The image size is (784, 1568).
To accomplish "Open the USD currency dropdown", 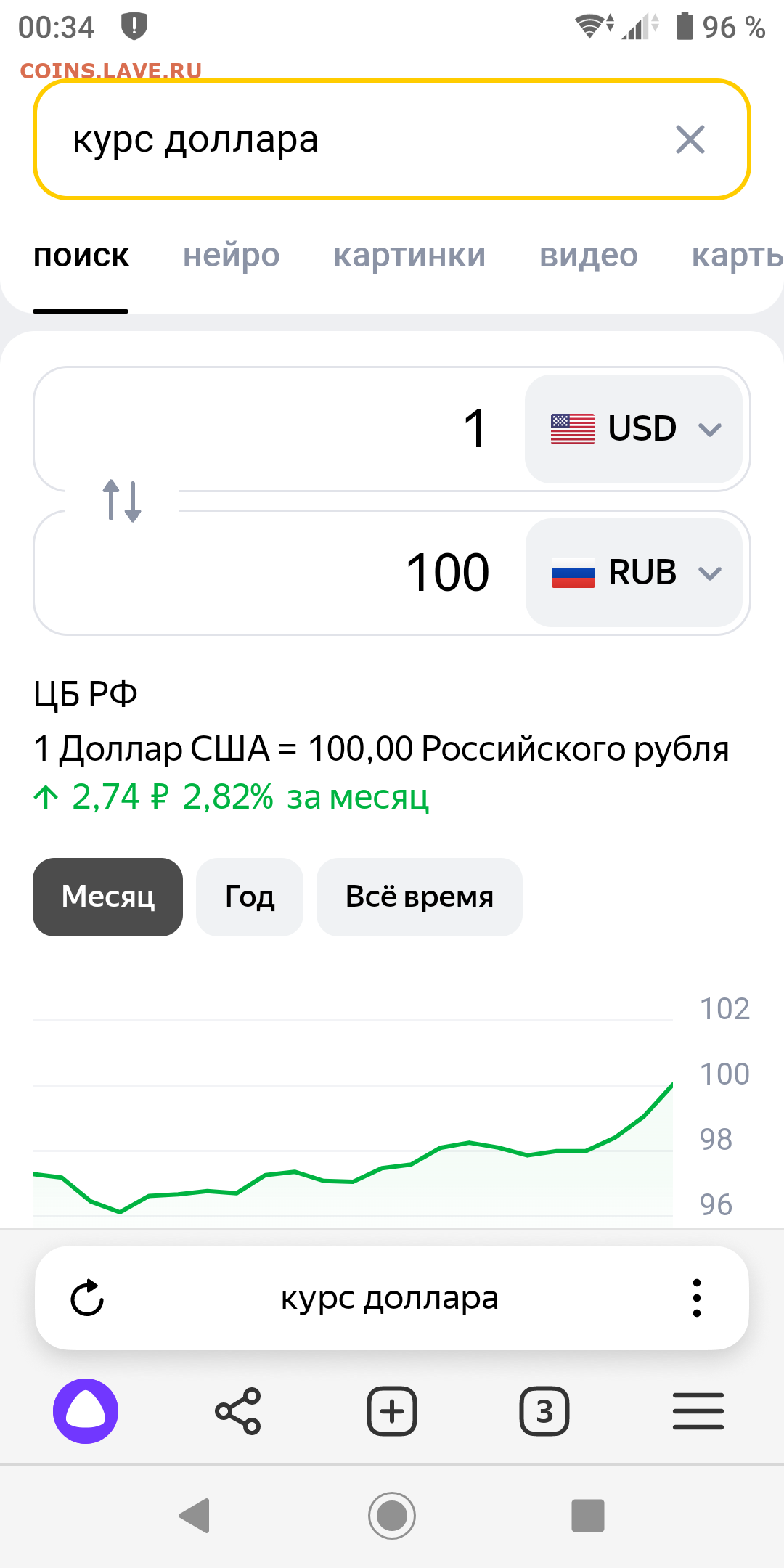I will 634,429.
